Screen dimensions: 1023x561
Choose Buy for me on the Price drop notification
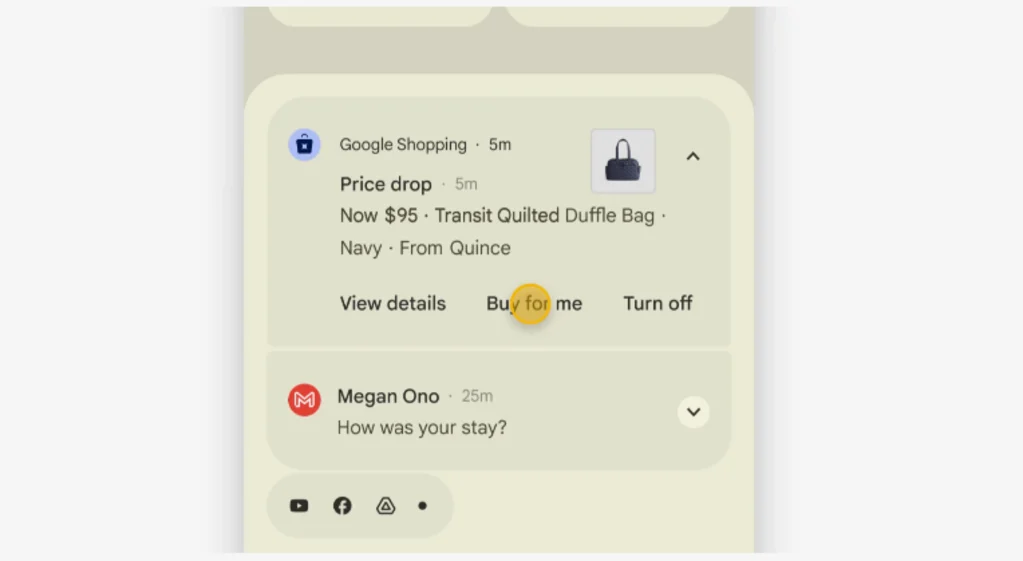pyautogui.click(x=534, y=303)
